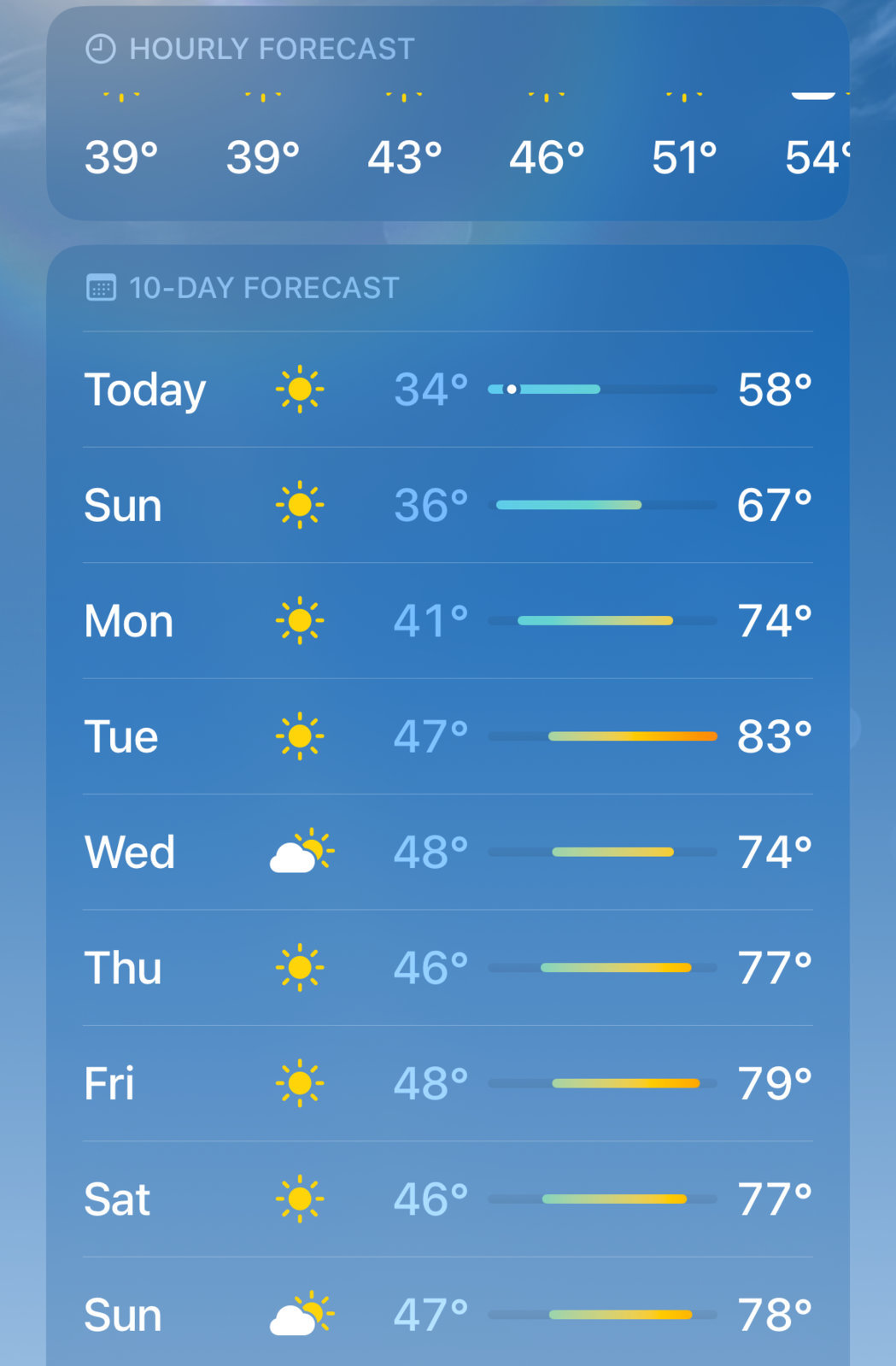Open Today's forecast details
The image size is (896, 1366).
tap(448, 390)
